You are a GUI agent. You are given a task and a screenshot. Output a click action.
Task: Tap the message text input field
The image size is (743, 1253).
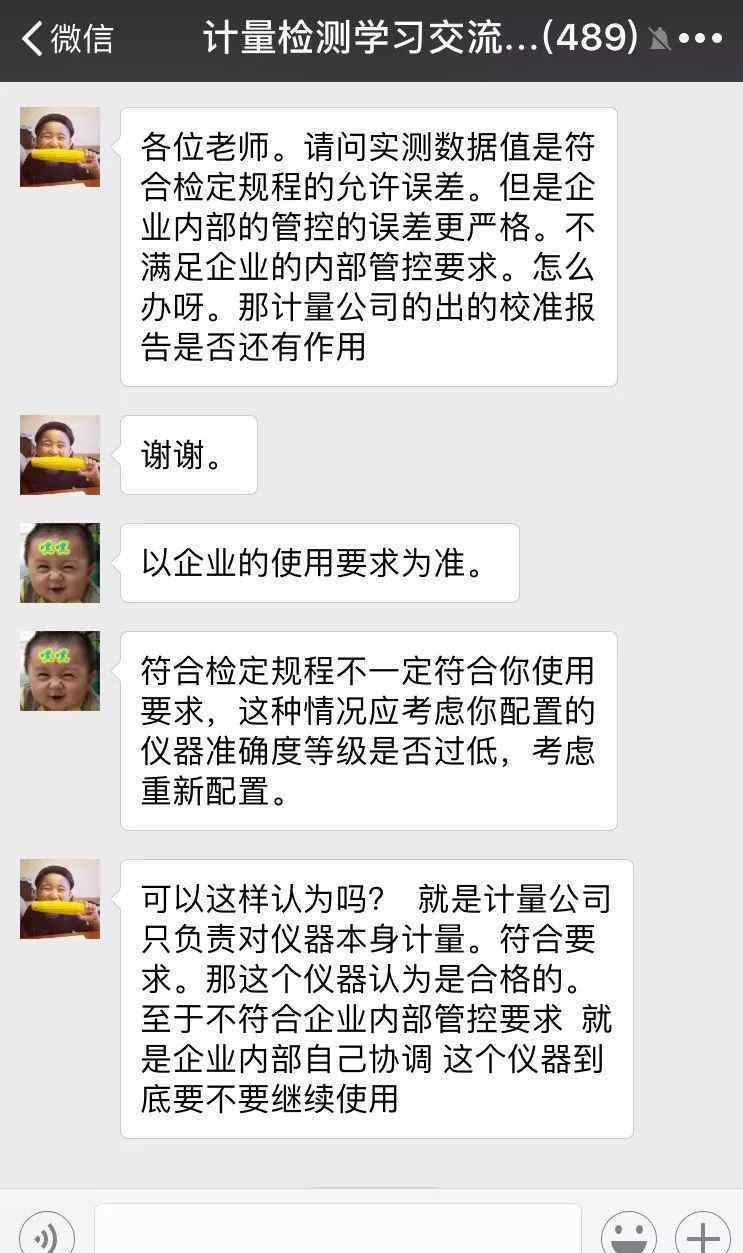337,1232
